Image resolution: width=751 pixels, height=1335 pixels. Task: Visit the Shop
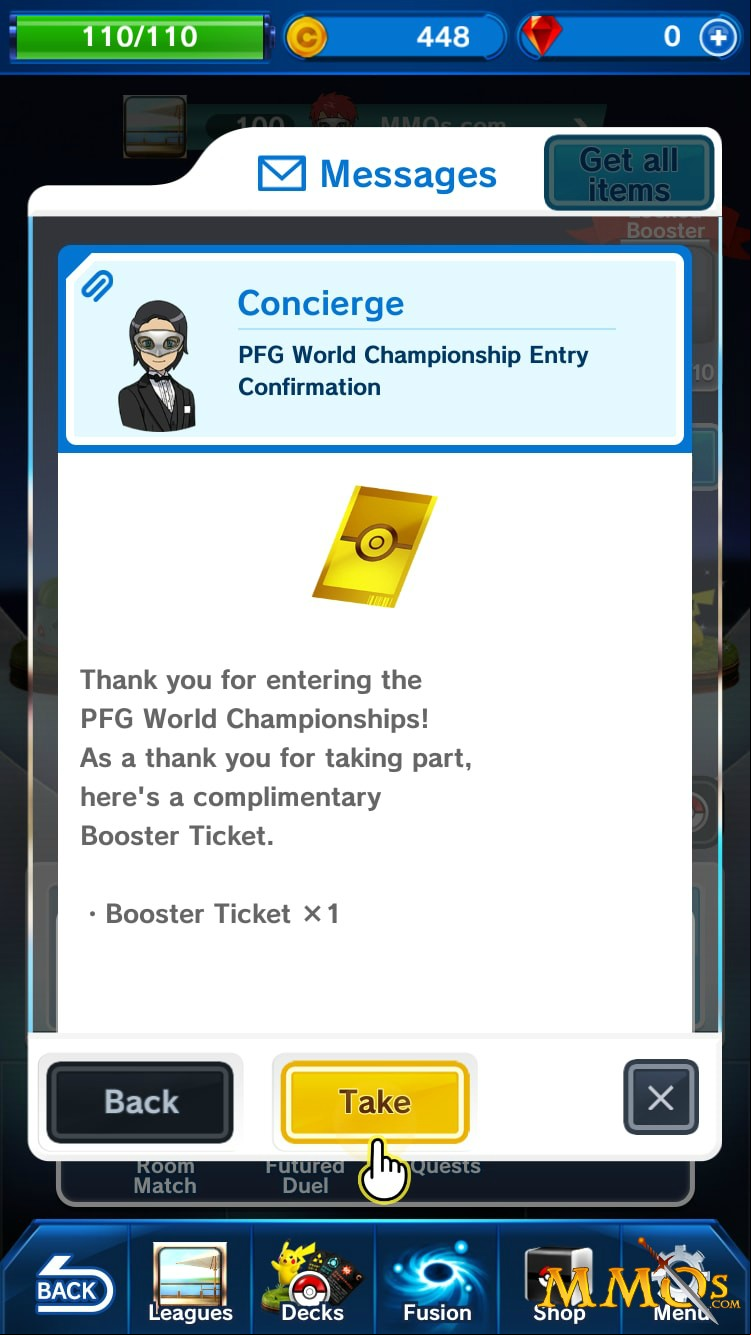(559, 1282)
